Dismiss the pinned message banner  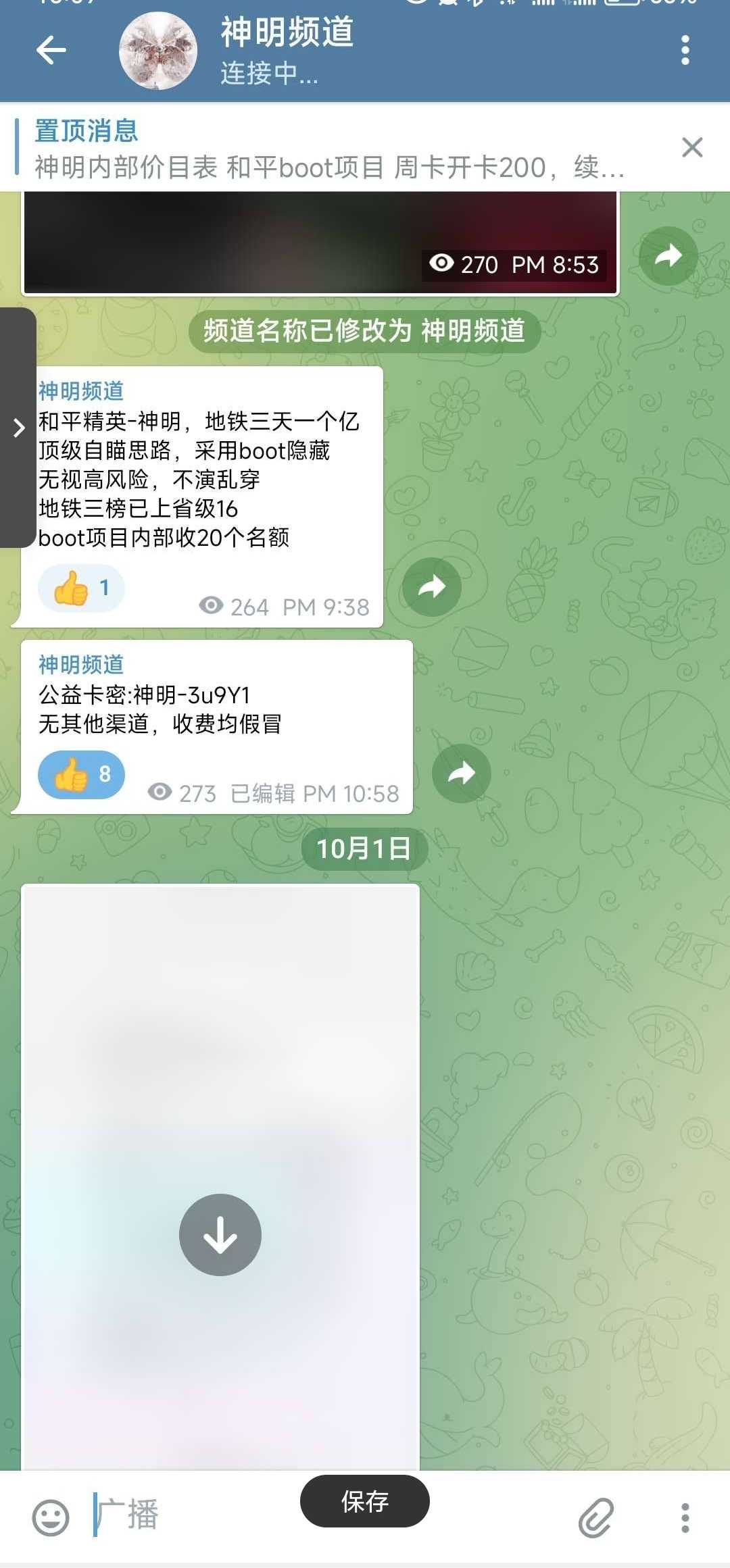pos(691,147)
